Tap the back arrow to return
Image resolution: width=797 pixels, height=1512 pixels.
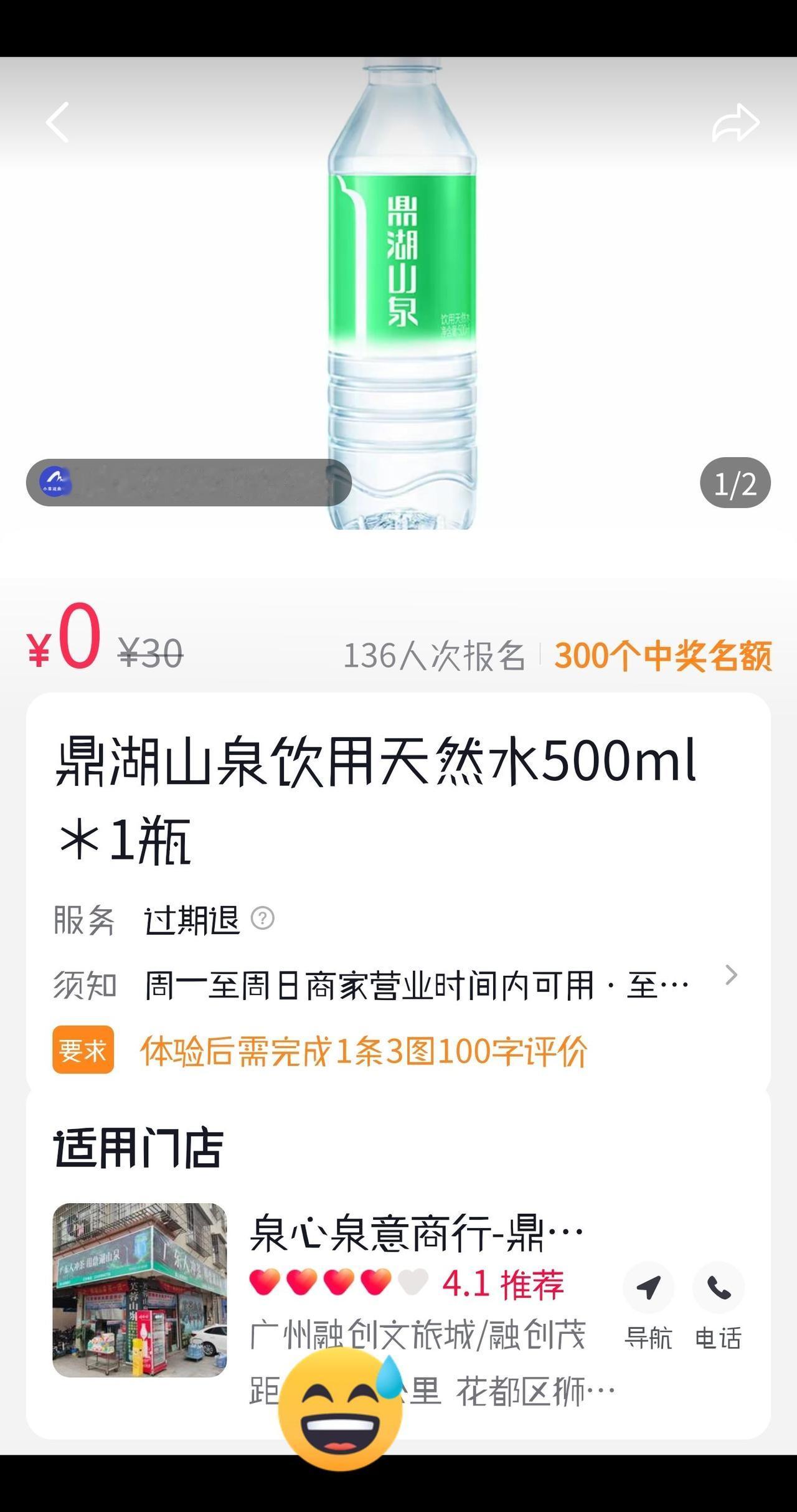[x=57, y=122]
